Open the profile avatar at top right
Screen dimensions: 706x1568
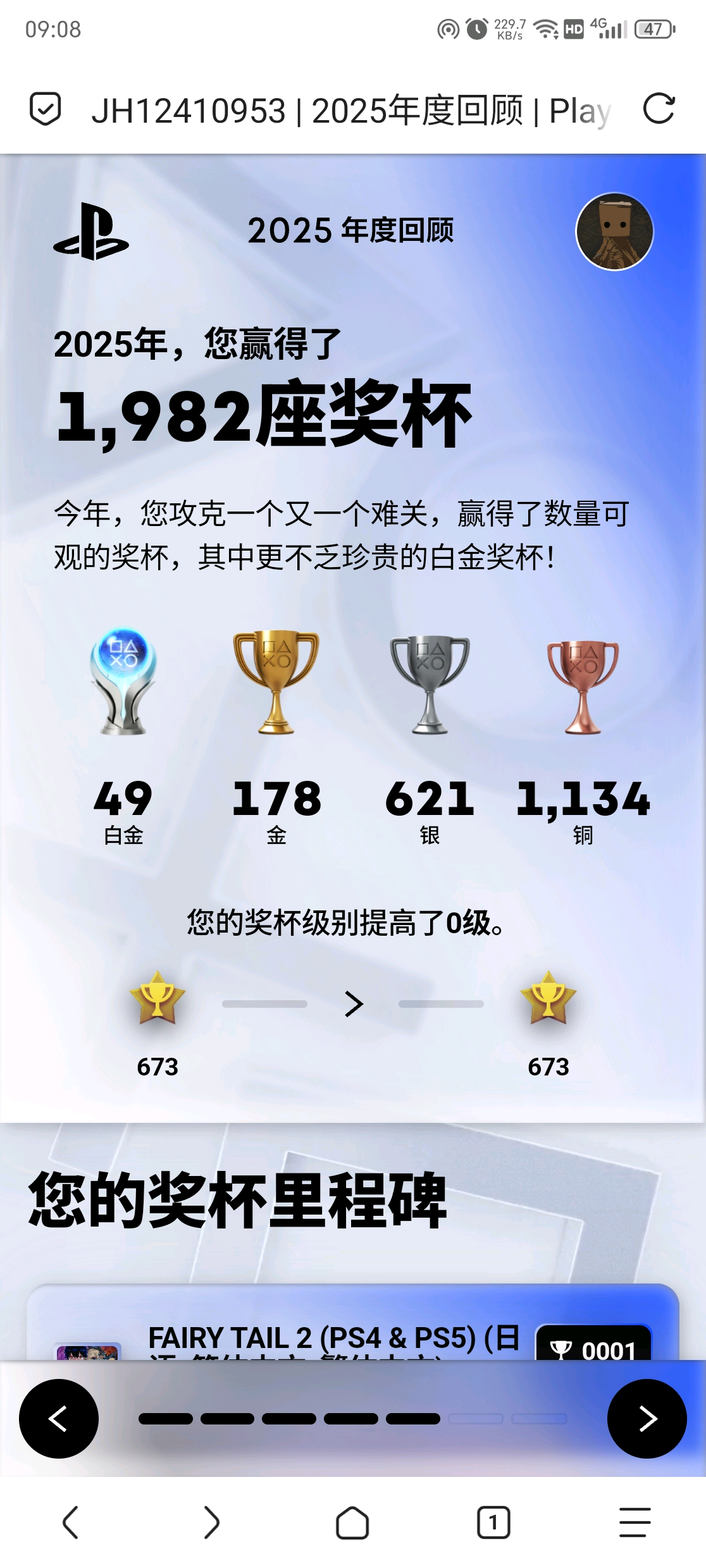coord(614,231)
